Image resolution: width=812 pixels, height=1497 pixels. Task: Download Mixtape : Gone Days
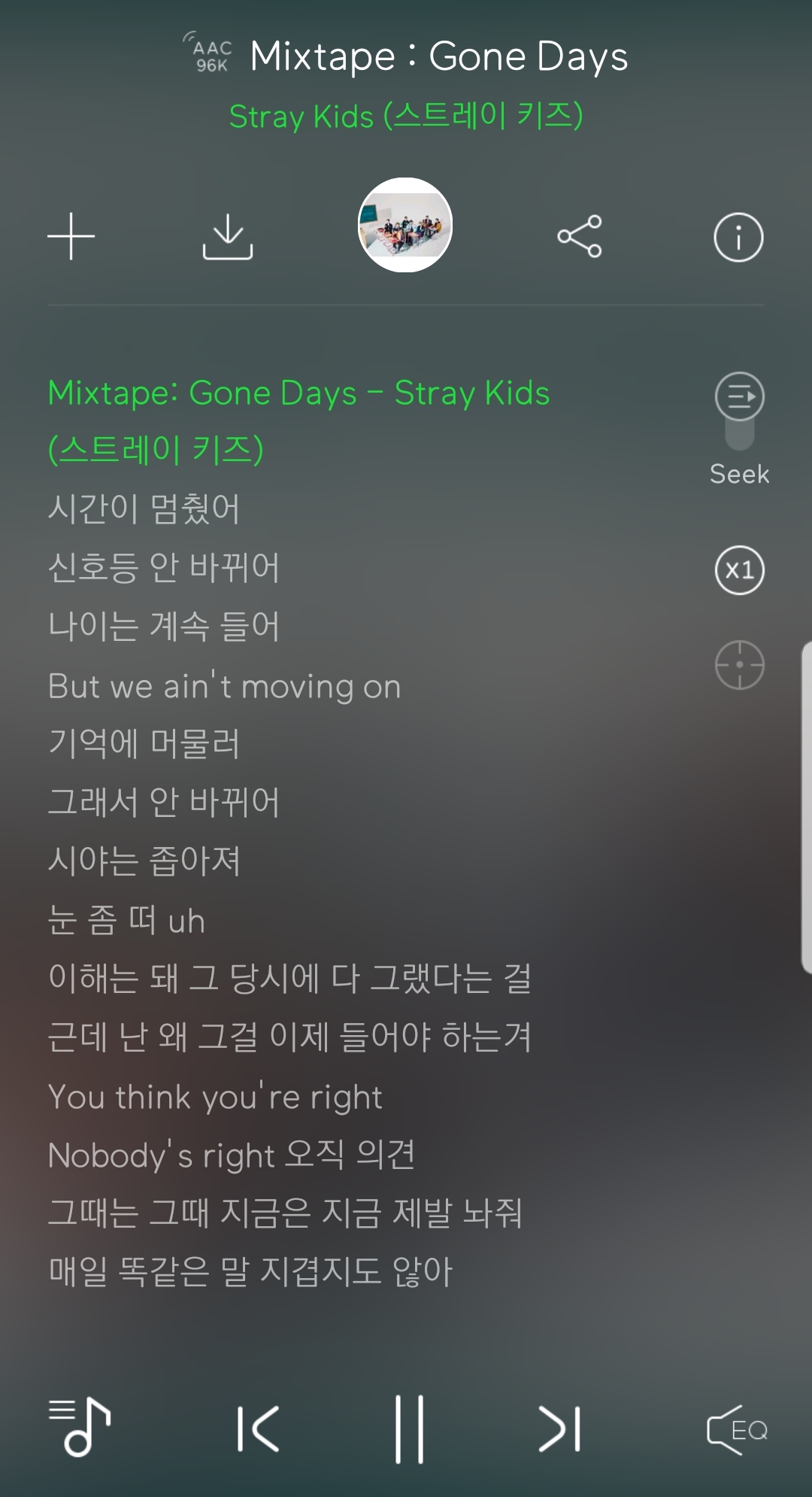(226, 237)
